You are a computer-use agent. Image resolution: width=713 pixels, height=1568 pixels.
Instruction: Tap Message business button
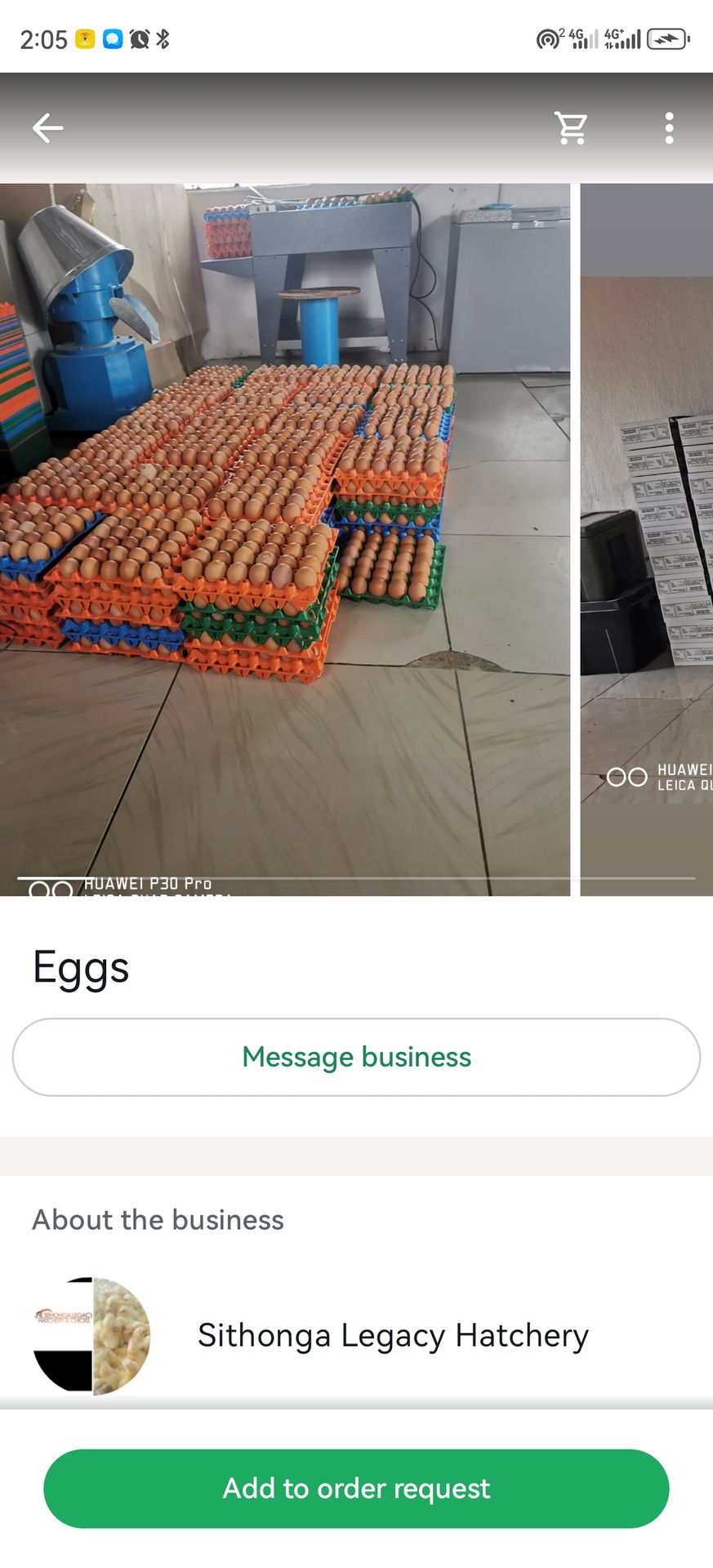pyautogui.click(x=356, y=1057)
